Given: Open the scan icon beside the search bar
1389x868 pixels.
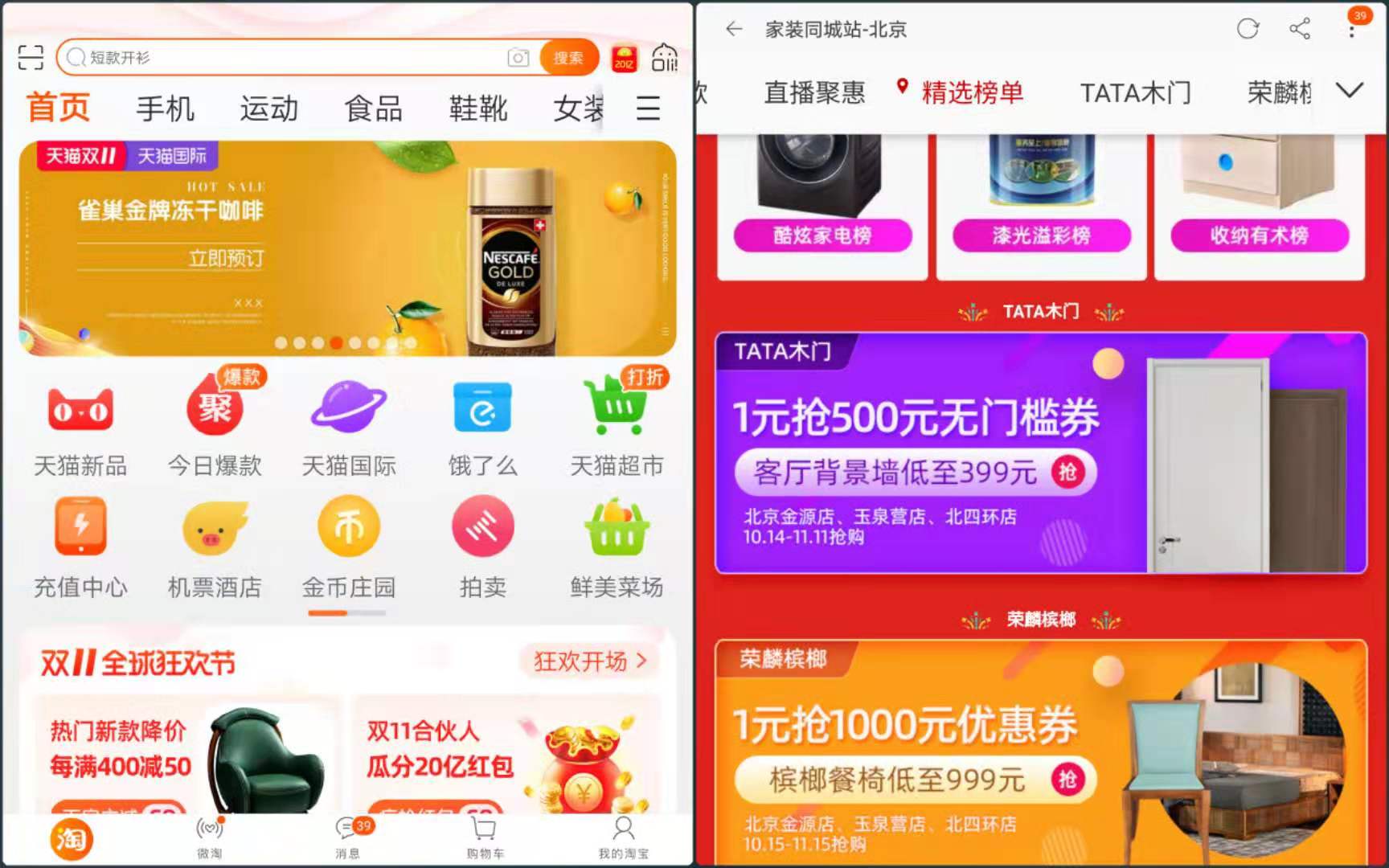Looking at the screenshot, I should point(31,58).
